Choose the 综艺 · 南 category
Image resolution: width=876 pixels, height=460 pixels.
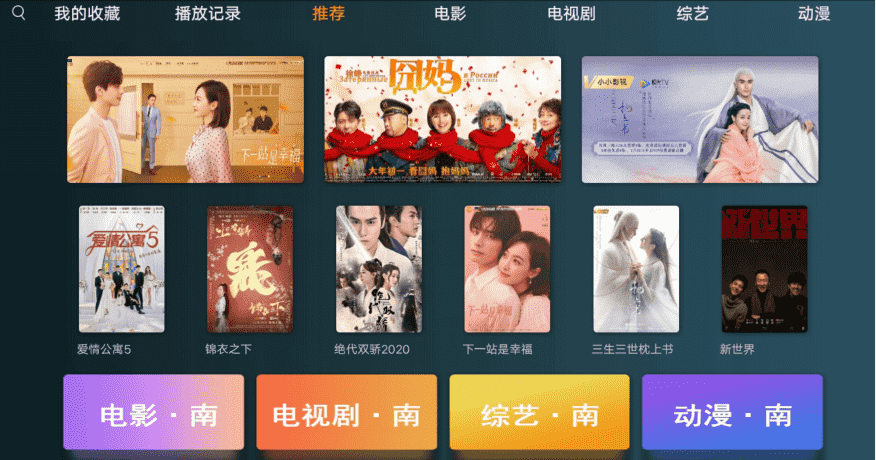point(539,414)
